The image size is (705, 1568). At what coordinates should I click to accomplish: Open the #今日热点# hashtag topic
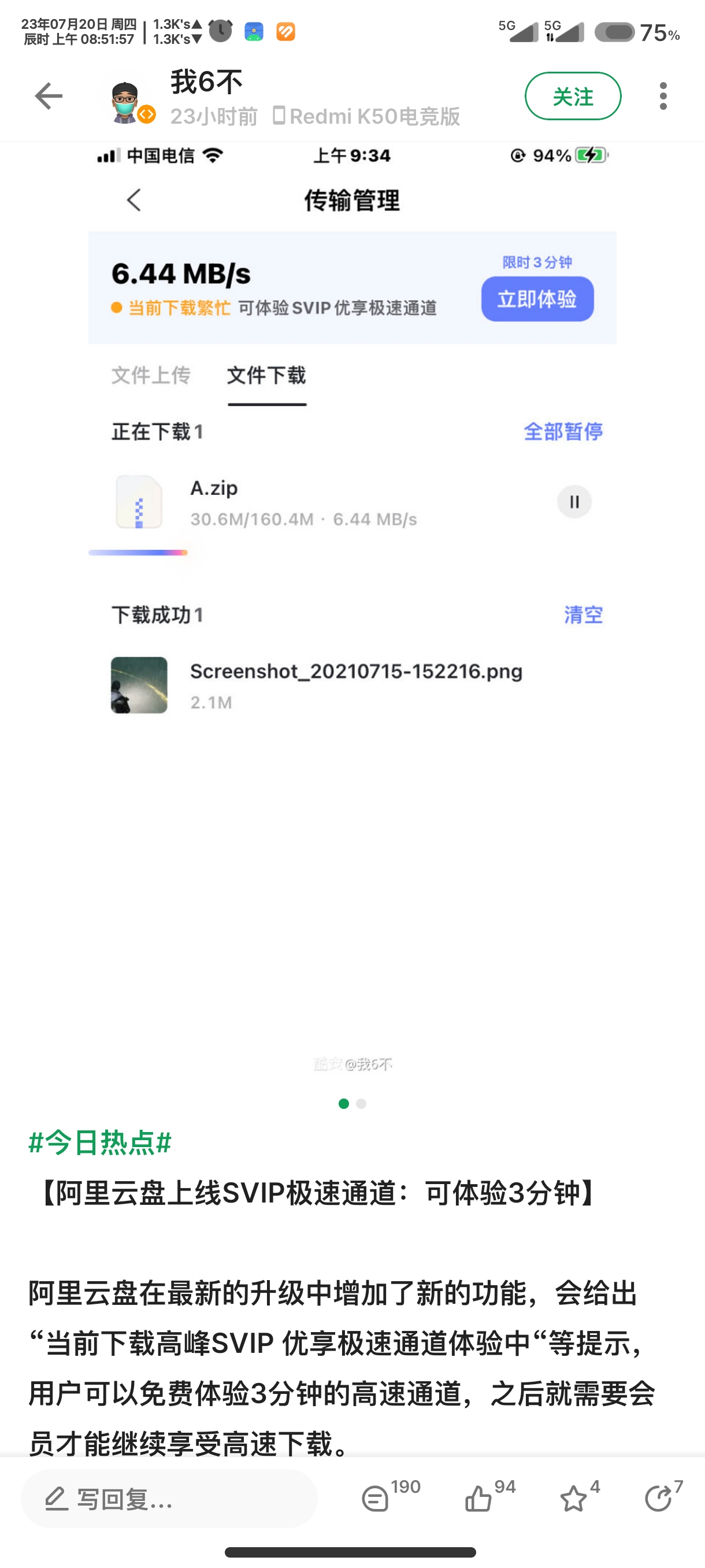click(101, 1142)
